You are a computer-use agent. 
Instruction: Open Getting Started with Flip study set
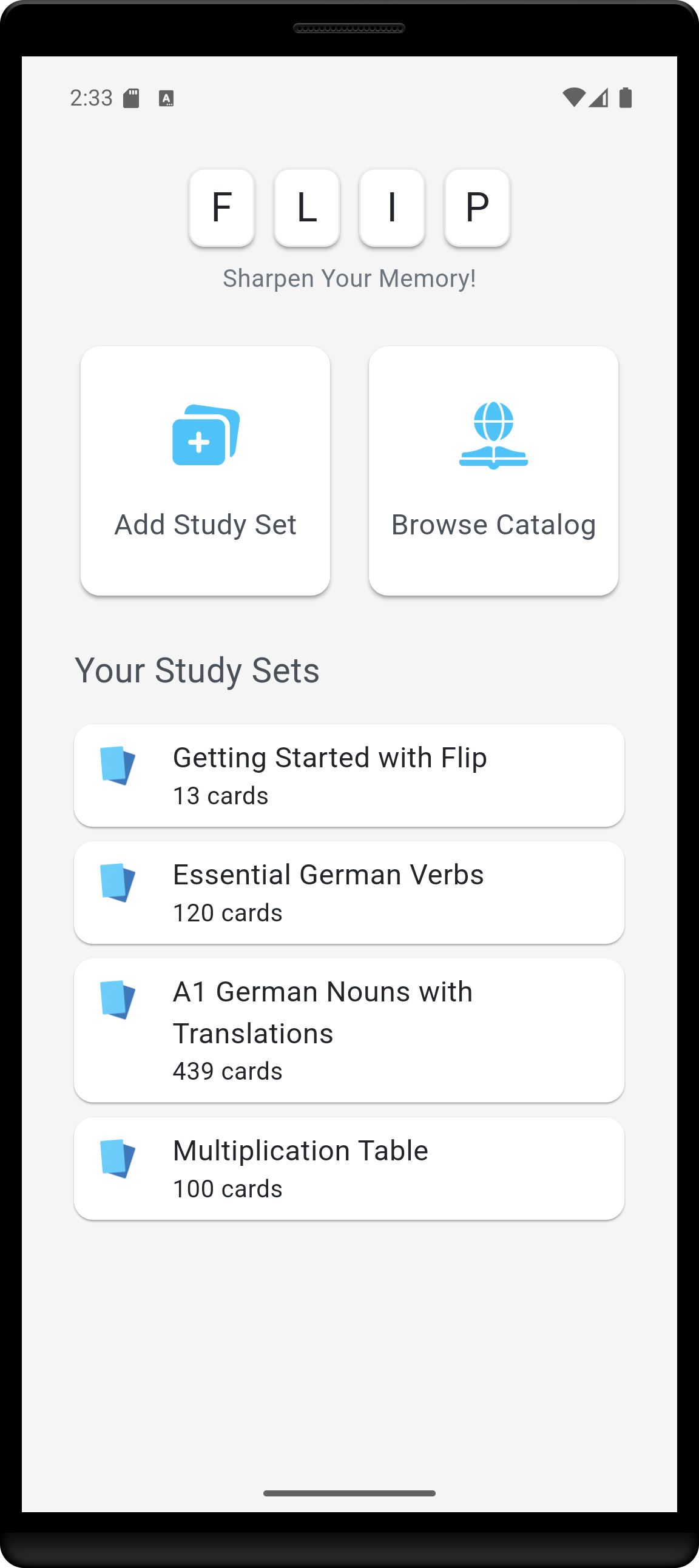tap(349, 775)
